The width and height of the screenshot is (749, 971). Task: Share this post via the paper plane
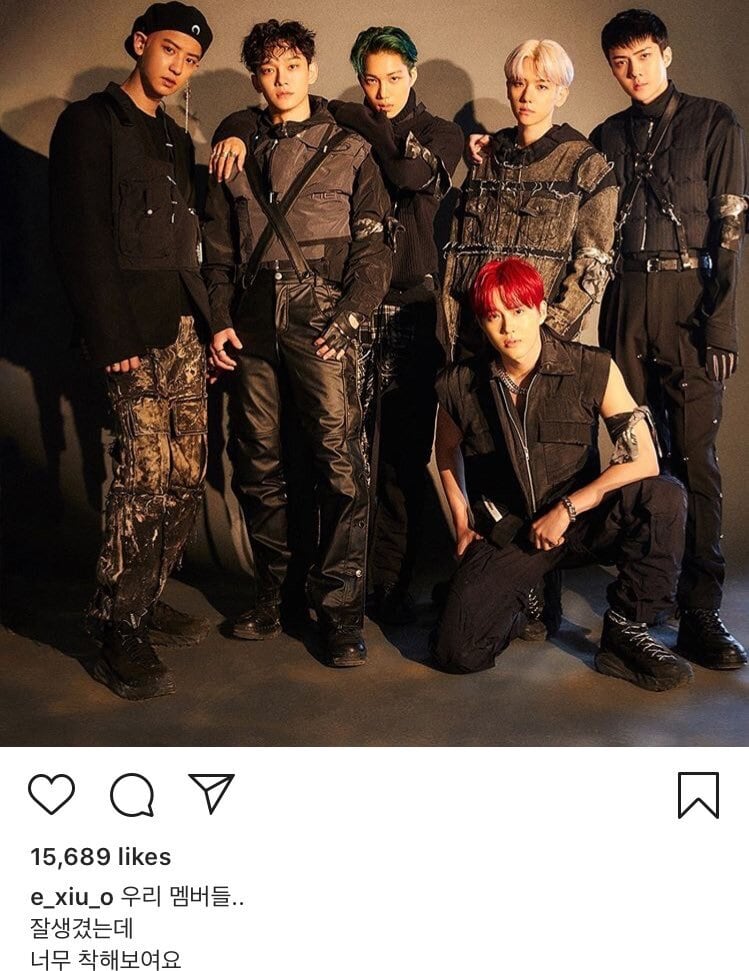click(211, 794)
